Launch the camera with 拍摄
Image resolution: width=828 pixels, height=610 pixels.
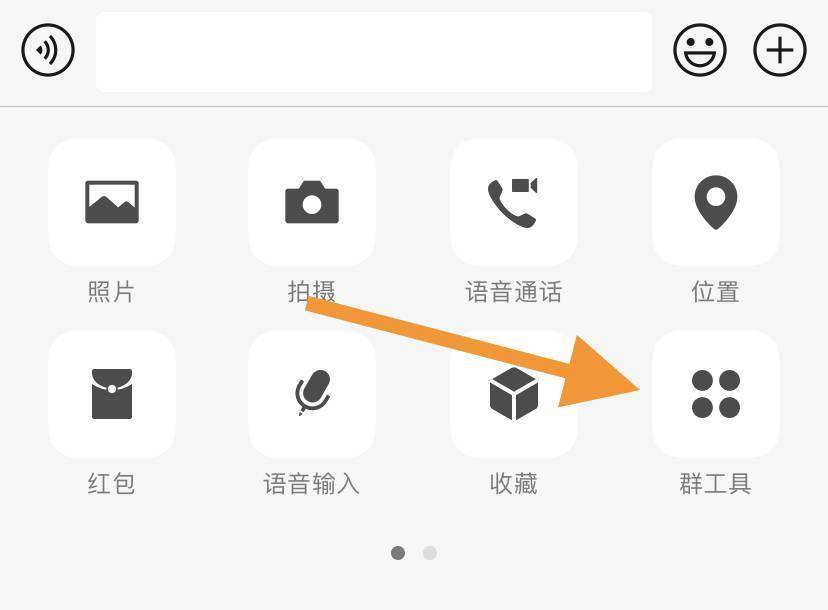[x=312, y=202]
